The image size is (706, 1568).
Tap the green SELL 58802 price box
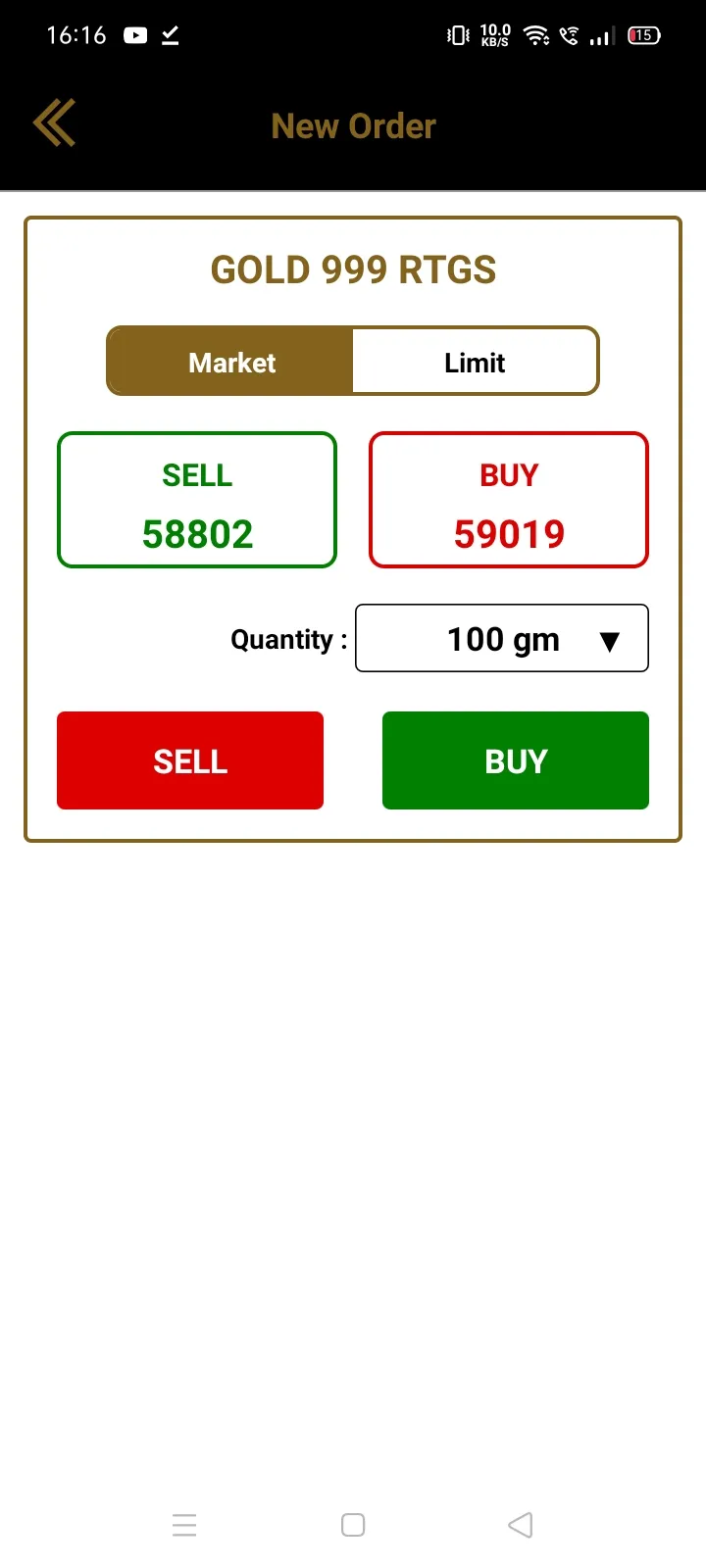[197, 500]
